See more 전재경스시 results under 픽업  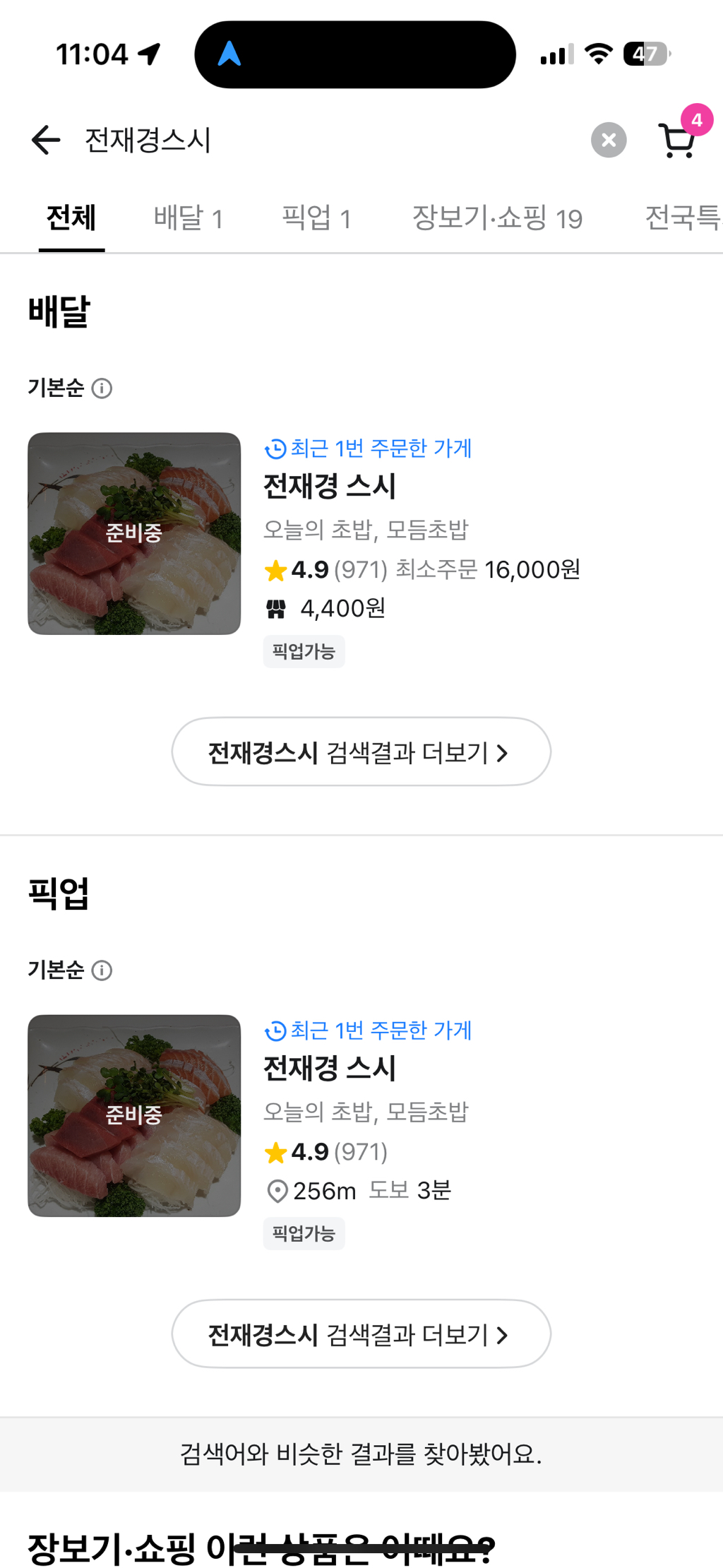tap(361, 1334)
